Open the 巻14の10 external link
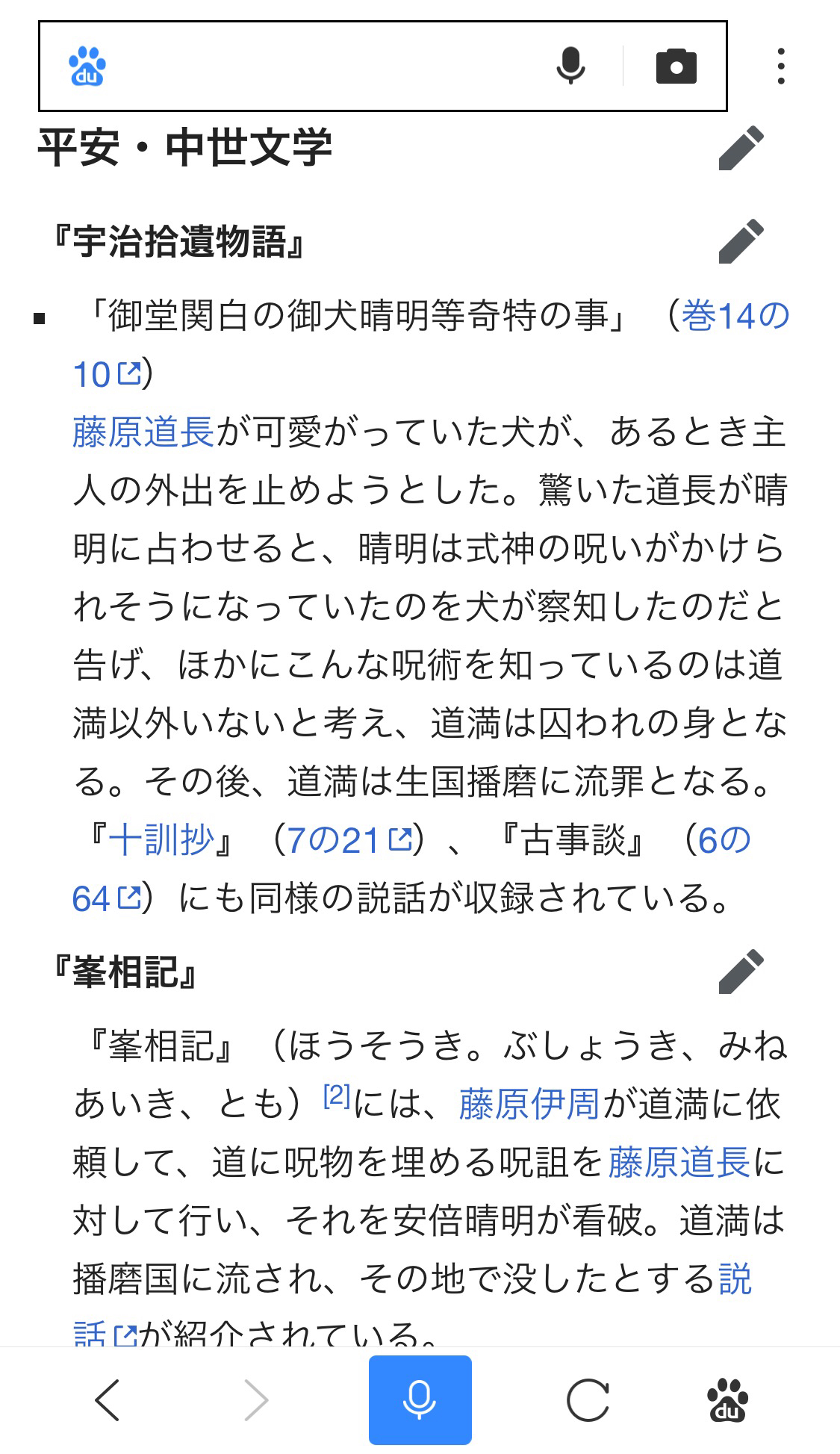This screenshot has width=840, height=1454. (431, 345)
